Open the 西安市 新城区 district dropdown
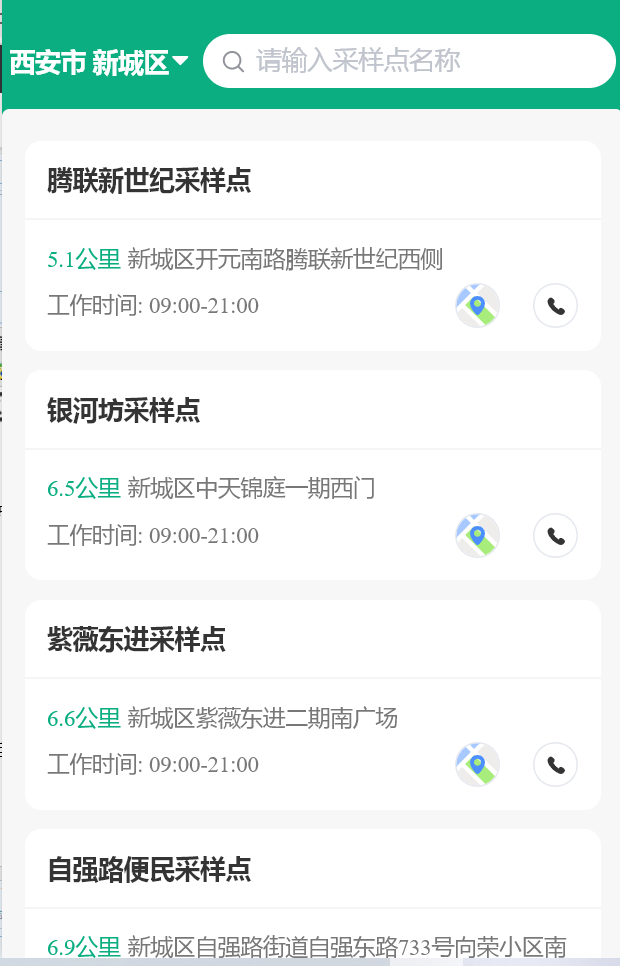 click(99, 62)
